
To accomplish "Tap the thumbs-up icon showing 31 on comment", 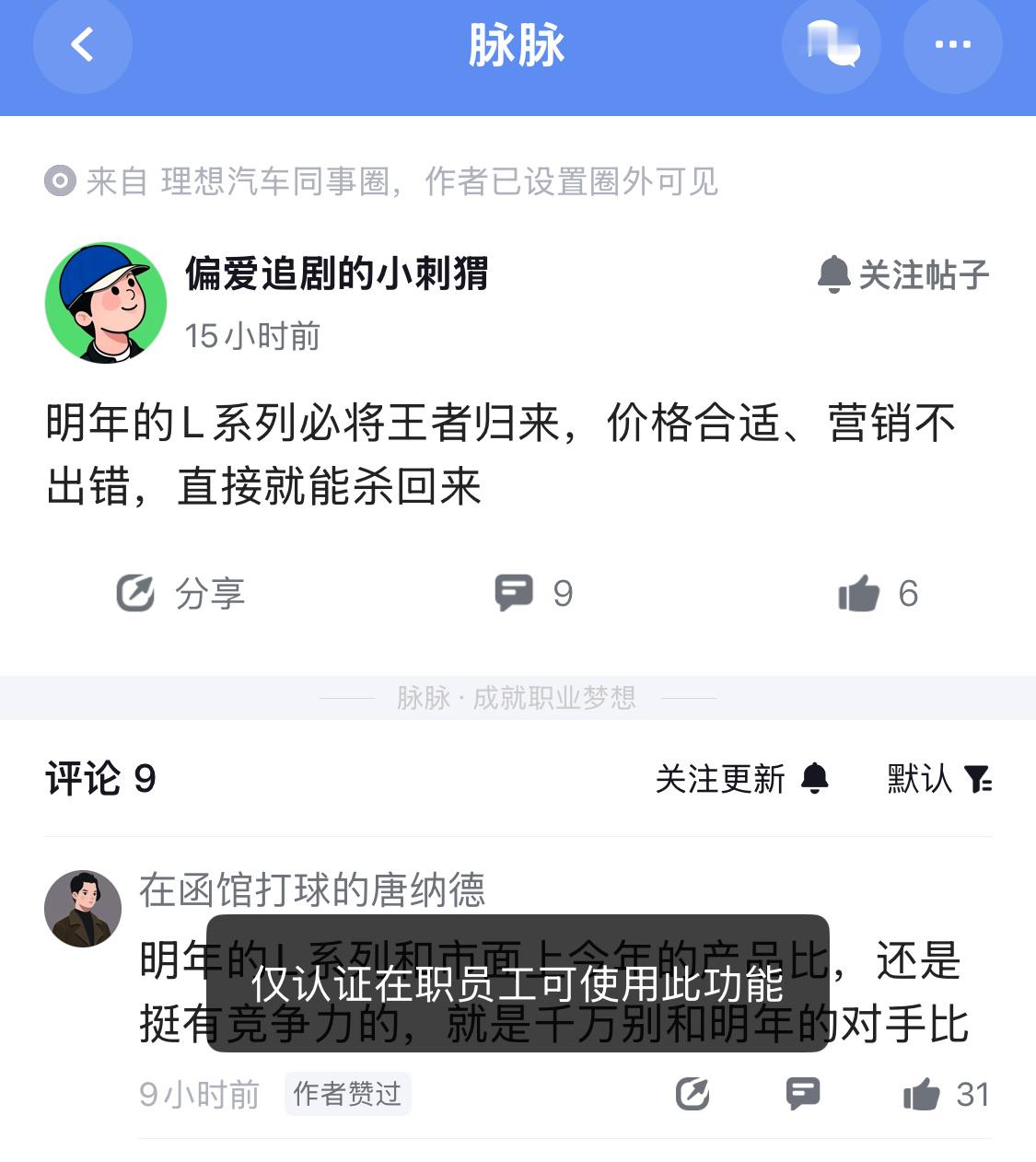I will 921,1094.
